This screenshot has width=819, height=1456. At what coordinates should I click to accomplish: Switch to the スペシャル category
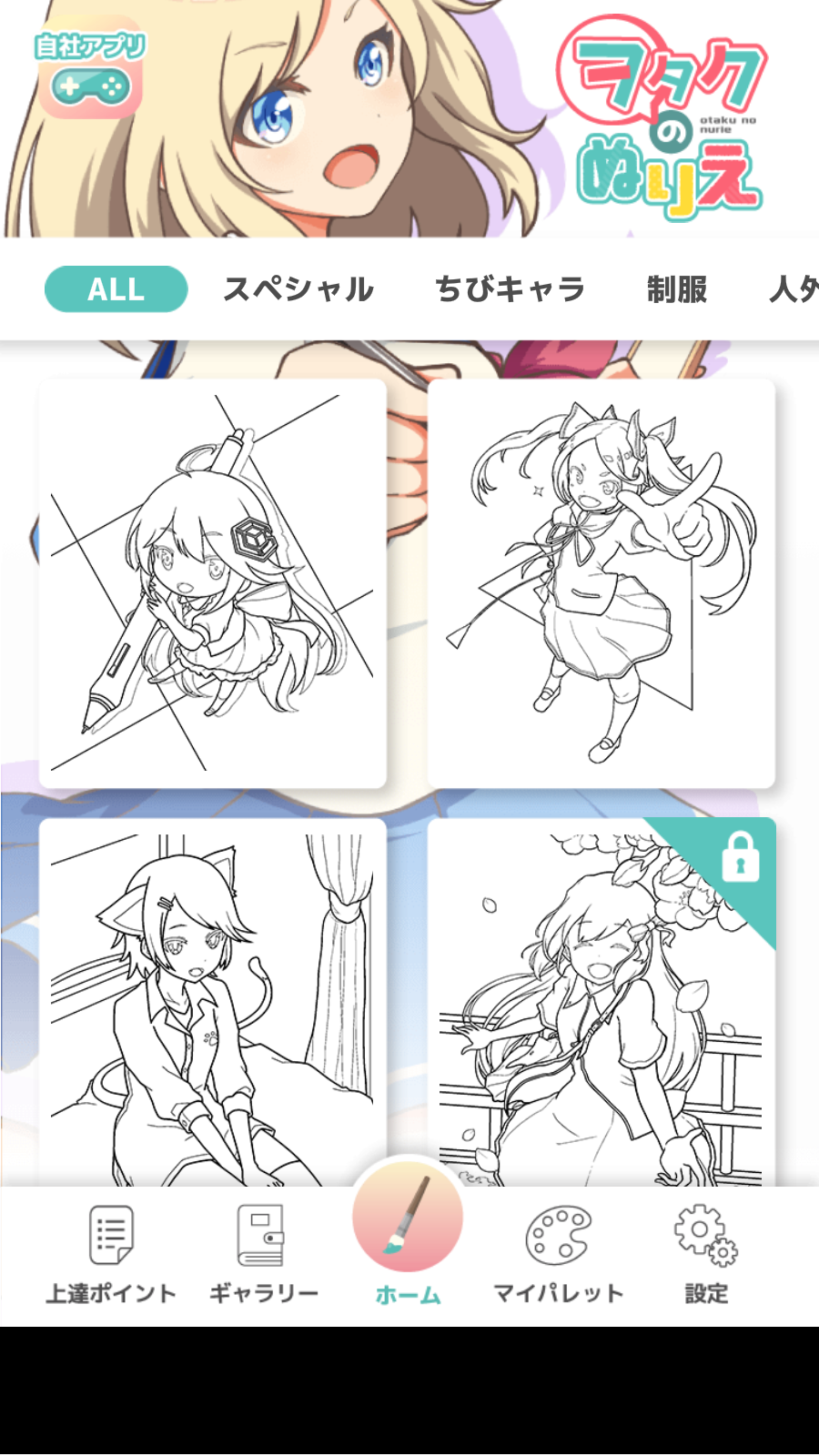coord(298,289)
